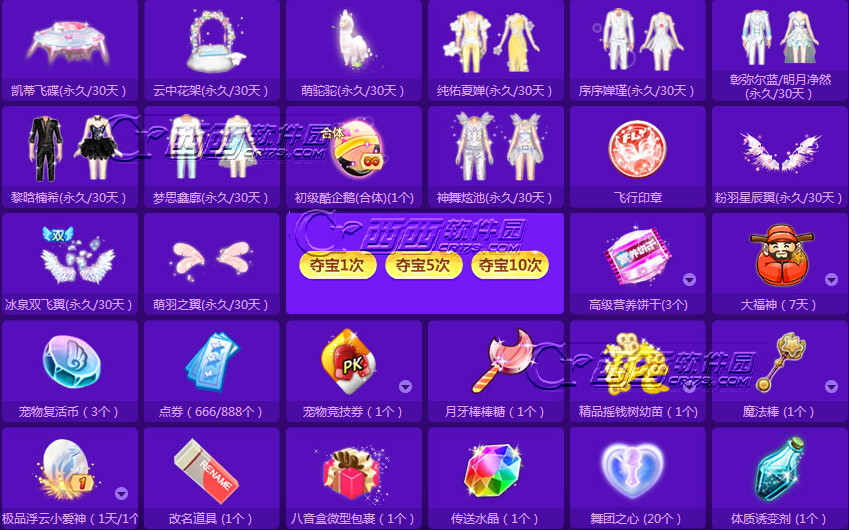
Task: Expand the arrow on 高级营养饼干 tile
Action: (689, 279)
